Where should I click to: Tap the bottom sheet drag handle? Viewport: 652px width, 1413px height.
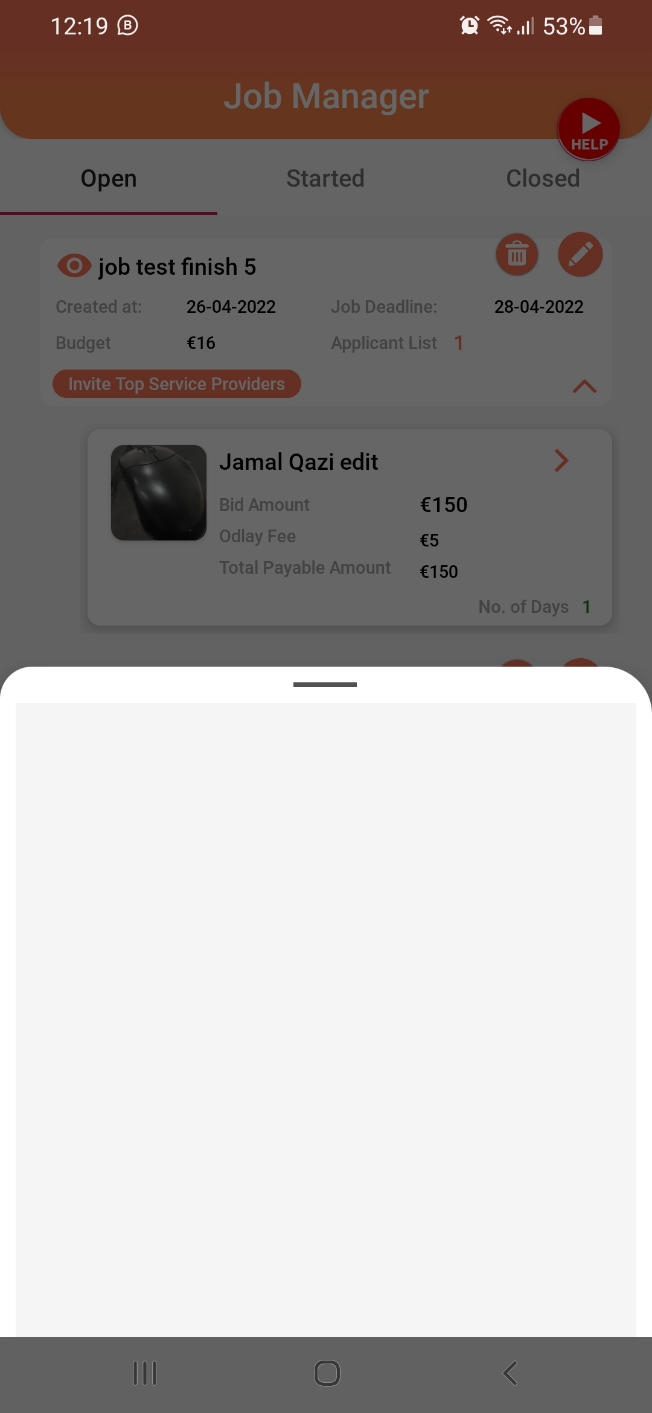[325, 685]
